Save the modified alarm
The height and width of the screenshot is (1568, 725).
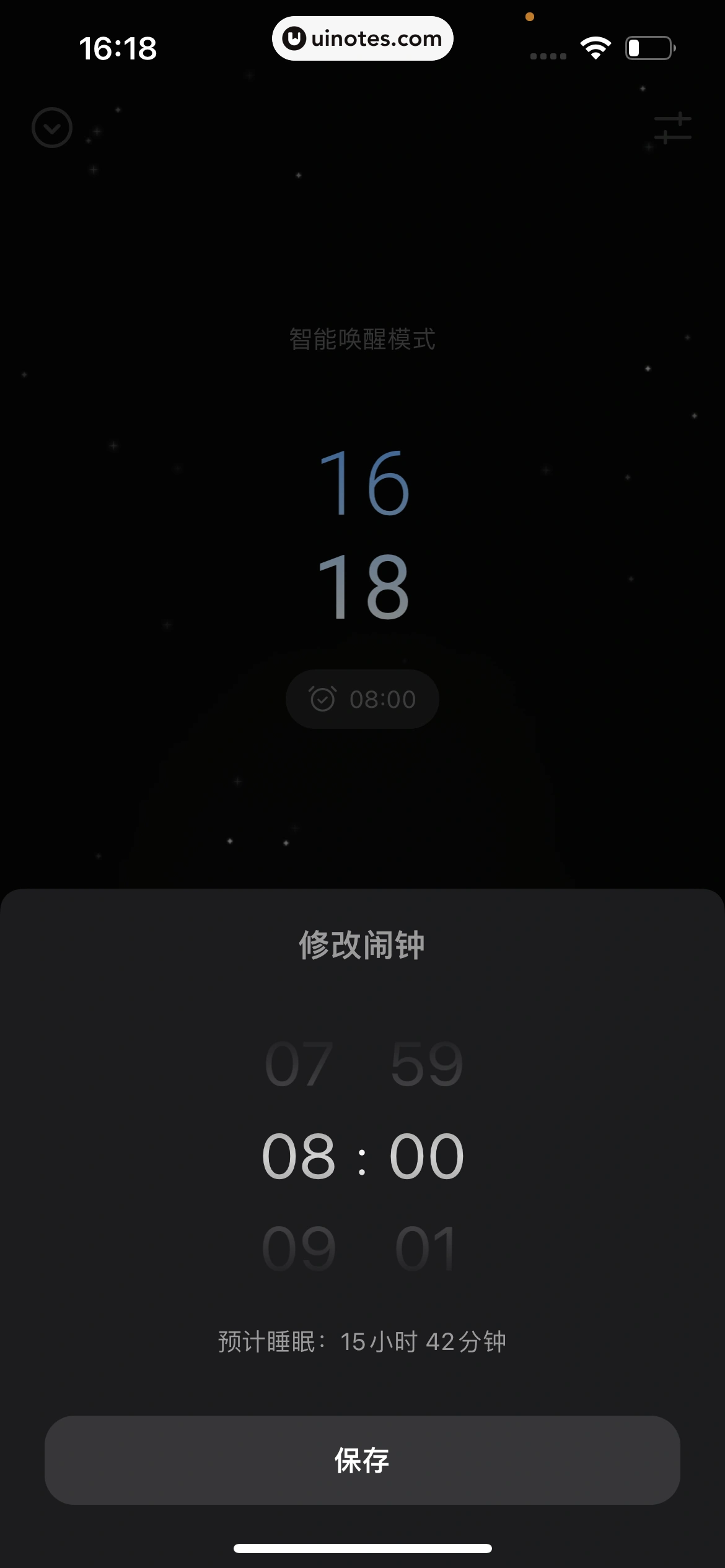362,1461
